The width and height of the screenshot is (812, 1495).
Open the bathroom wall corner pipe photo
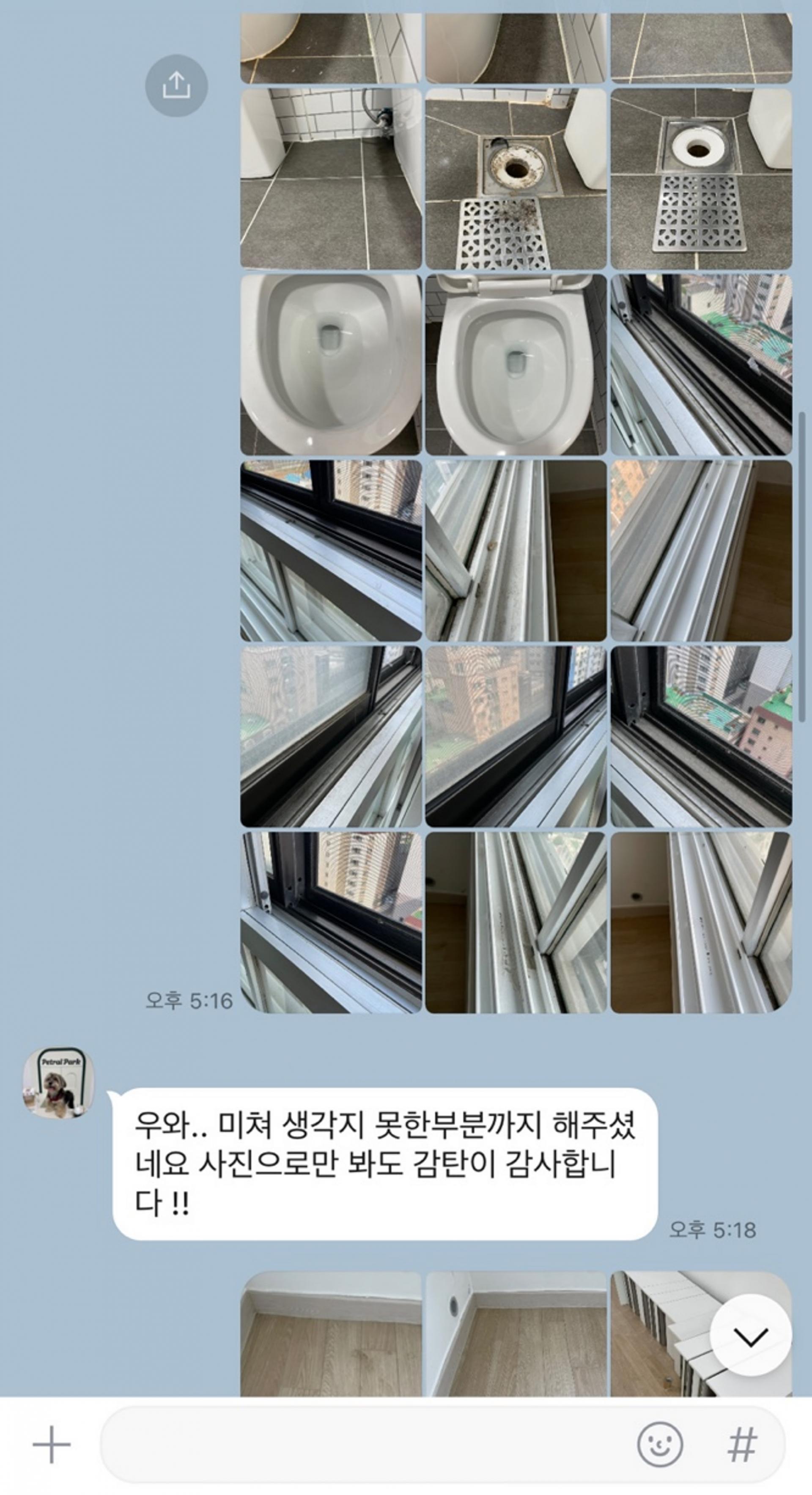click(x=331, y=179)
